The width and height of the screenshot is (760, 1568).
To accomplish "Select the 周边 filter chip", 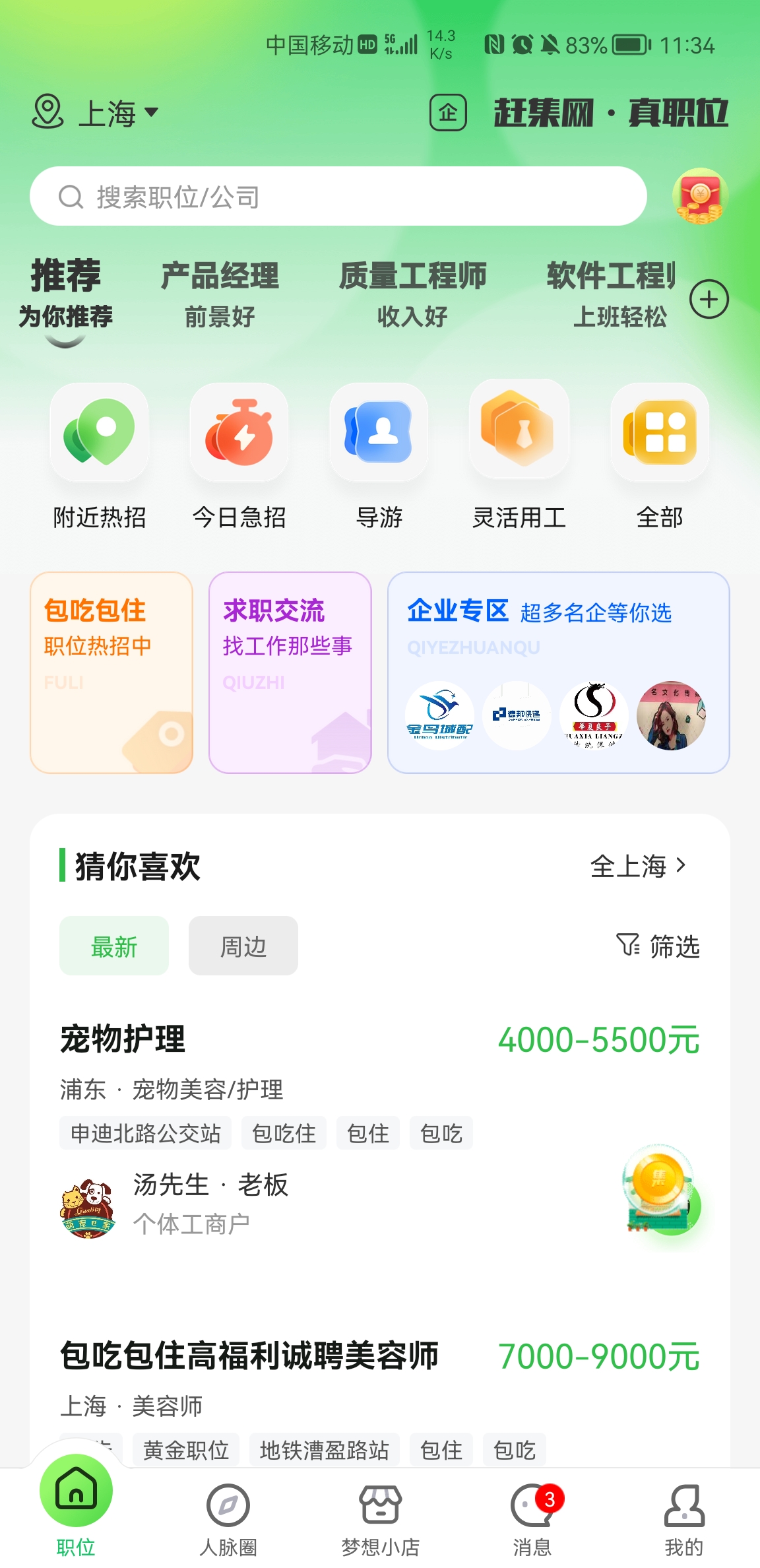I will coord(243,946).
